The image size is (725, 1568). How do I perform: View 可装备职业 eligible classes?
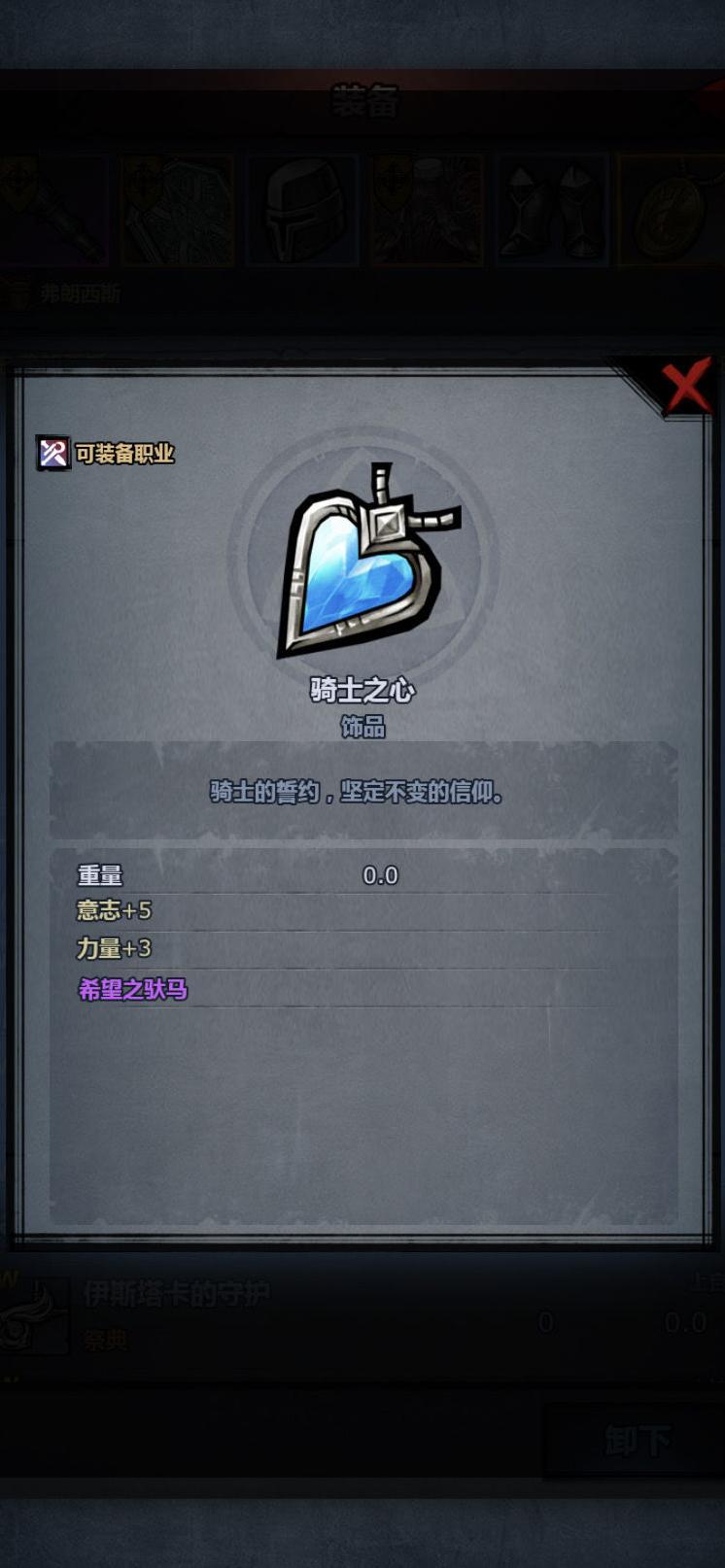[x=106, y=454]
